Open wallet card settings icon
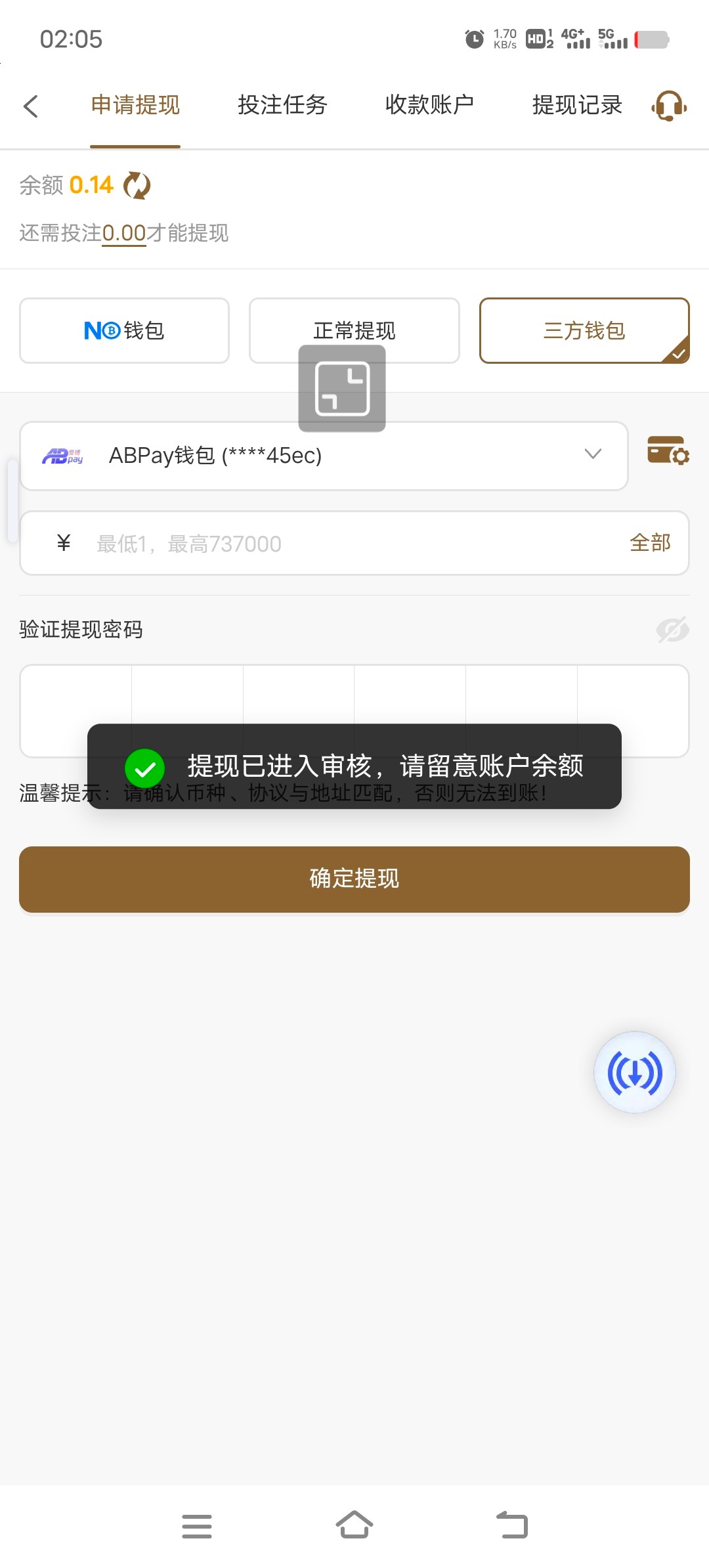709x1568 pixels. pyautogui.click(x=668, y=451)
